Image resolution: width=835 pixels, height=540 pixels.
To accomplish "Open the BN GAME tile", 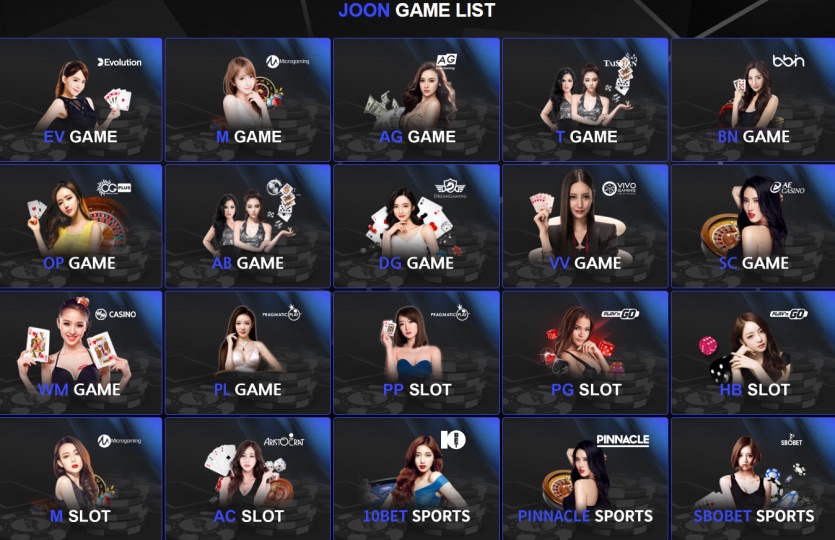I will [753, 100].
